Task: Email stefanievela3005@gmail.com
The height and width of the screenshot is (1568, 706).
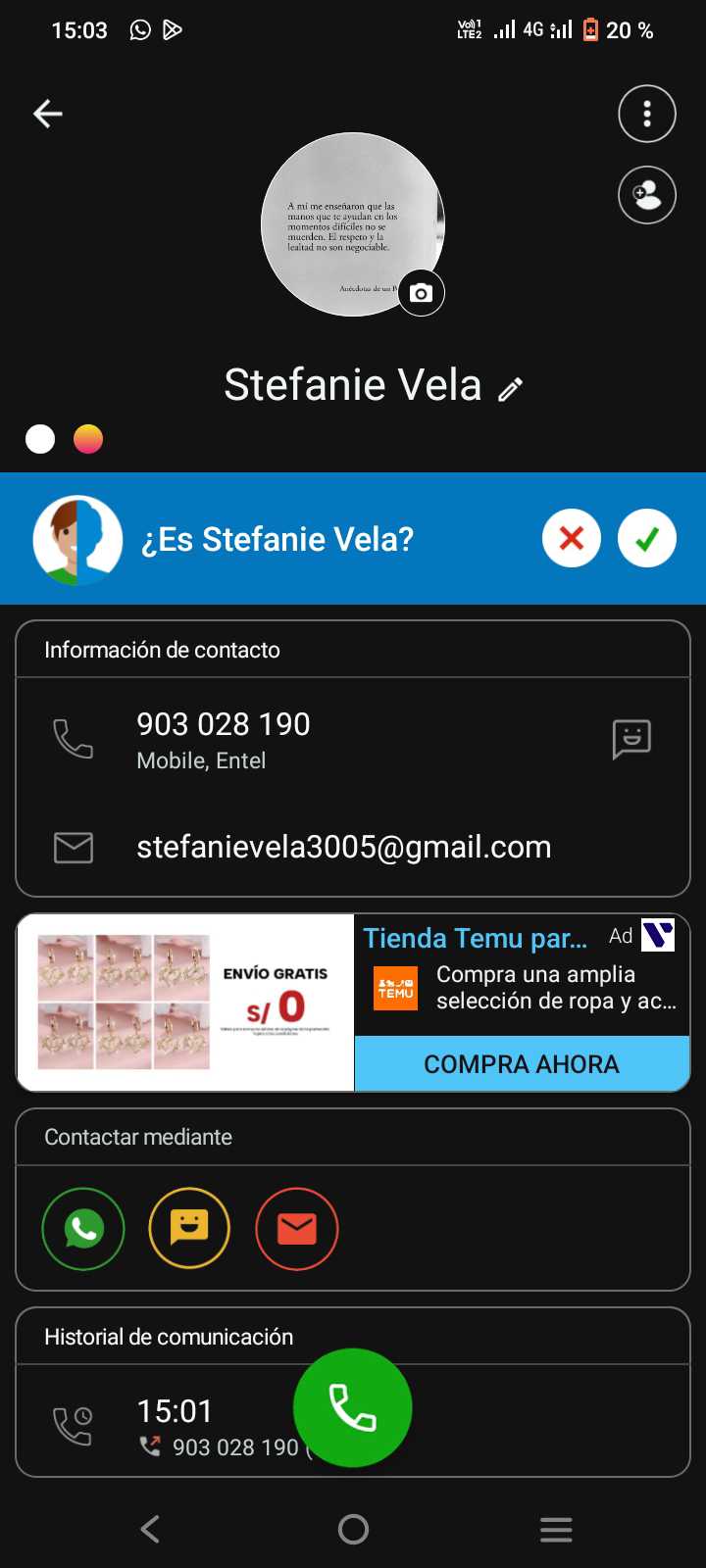Action: [343, 847]
